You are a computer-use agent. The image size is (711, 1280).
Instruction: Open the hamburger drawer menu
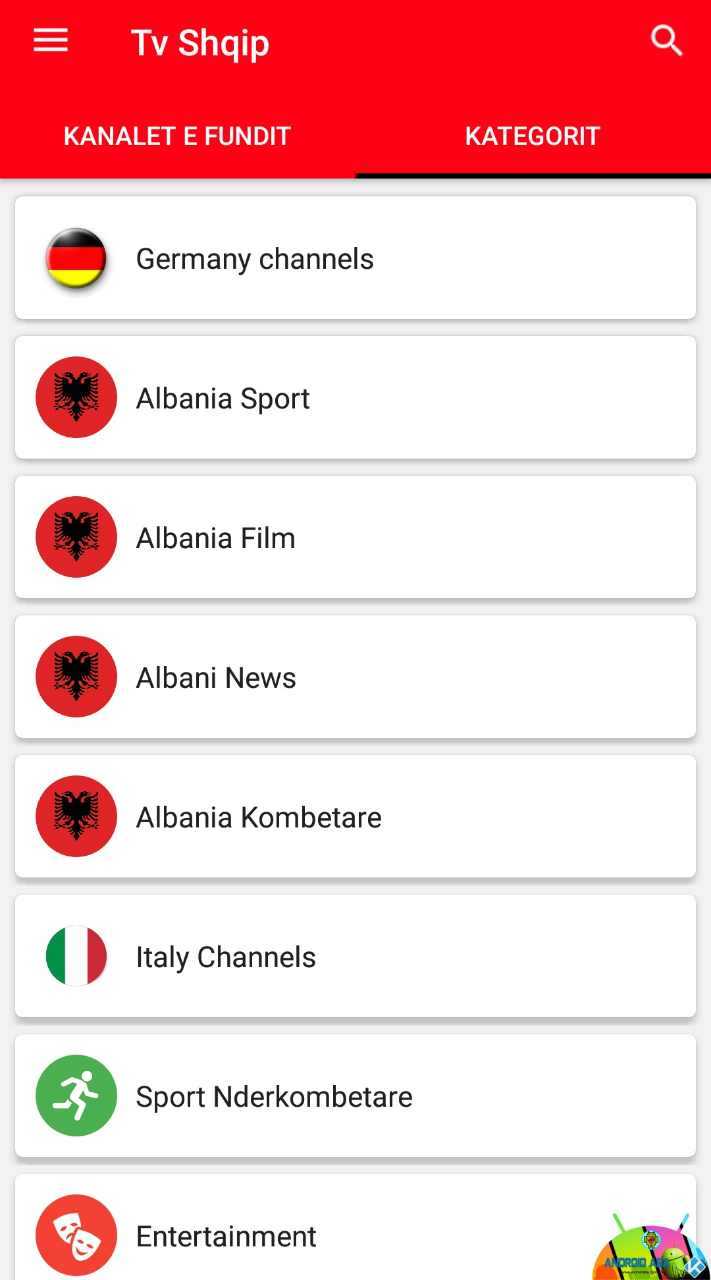(50, 41)
